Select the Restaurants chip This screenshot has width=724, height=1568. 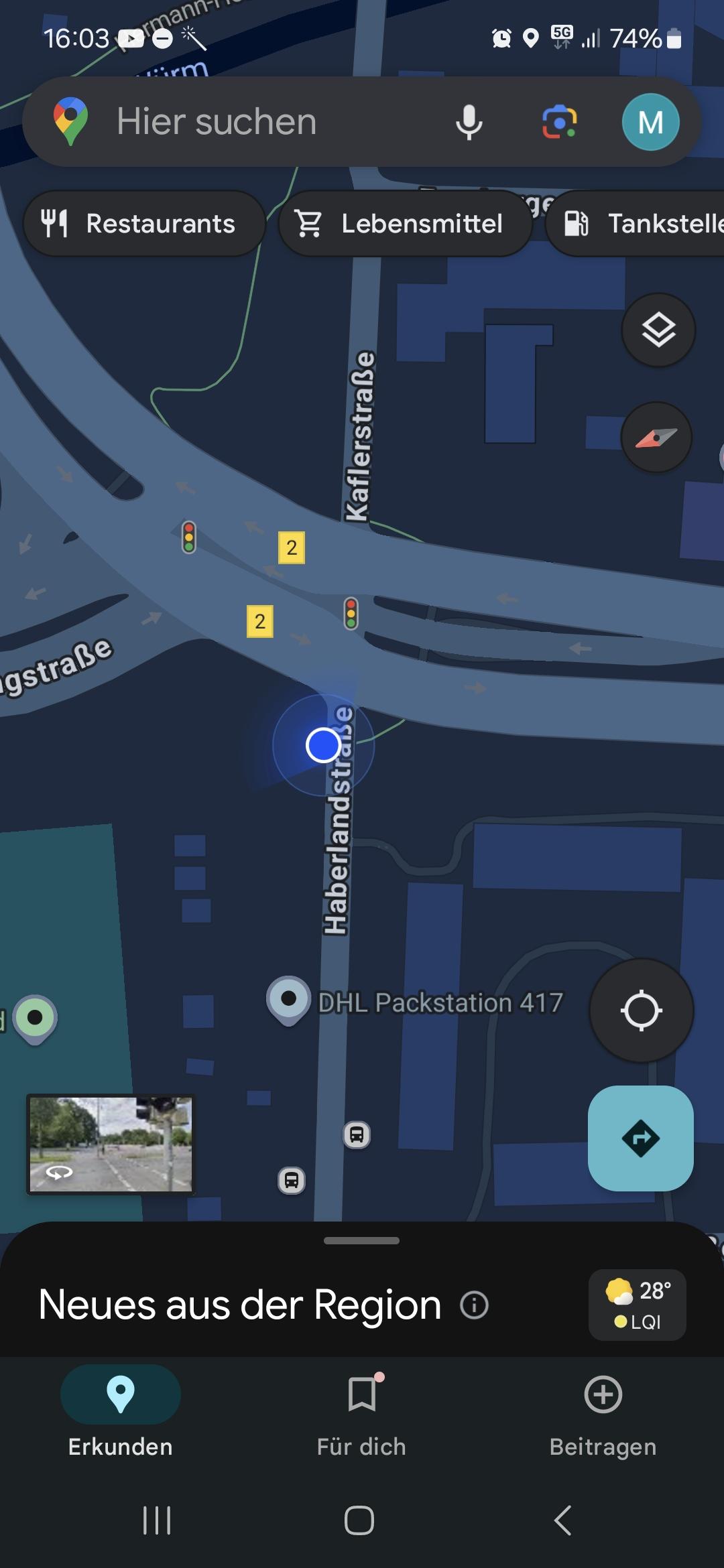tap(143, 224)
